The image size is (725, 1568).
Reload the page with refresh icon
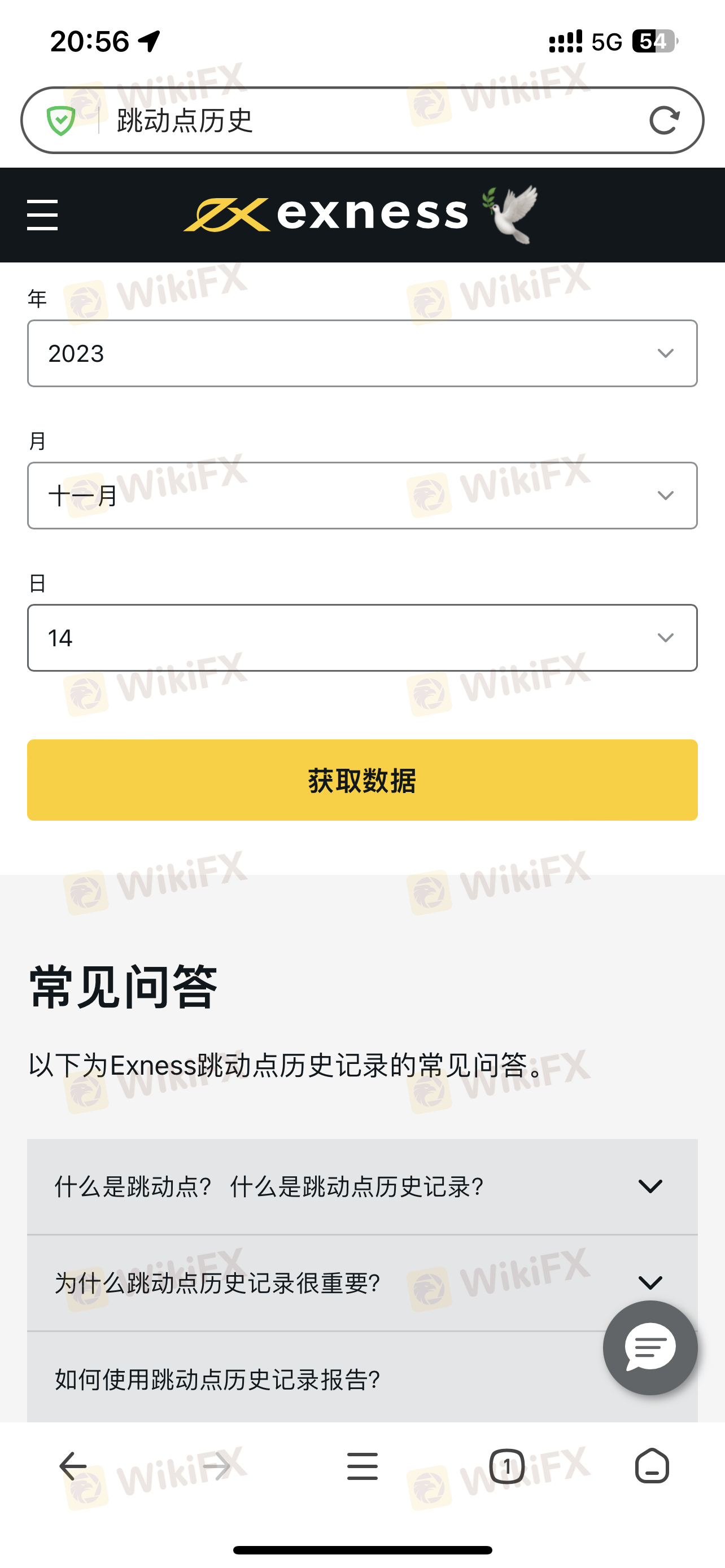tap(663, 120)
